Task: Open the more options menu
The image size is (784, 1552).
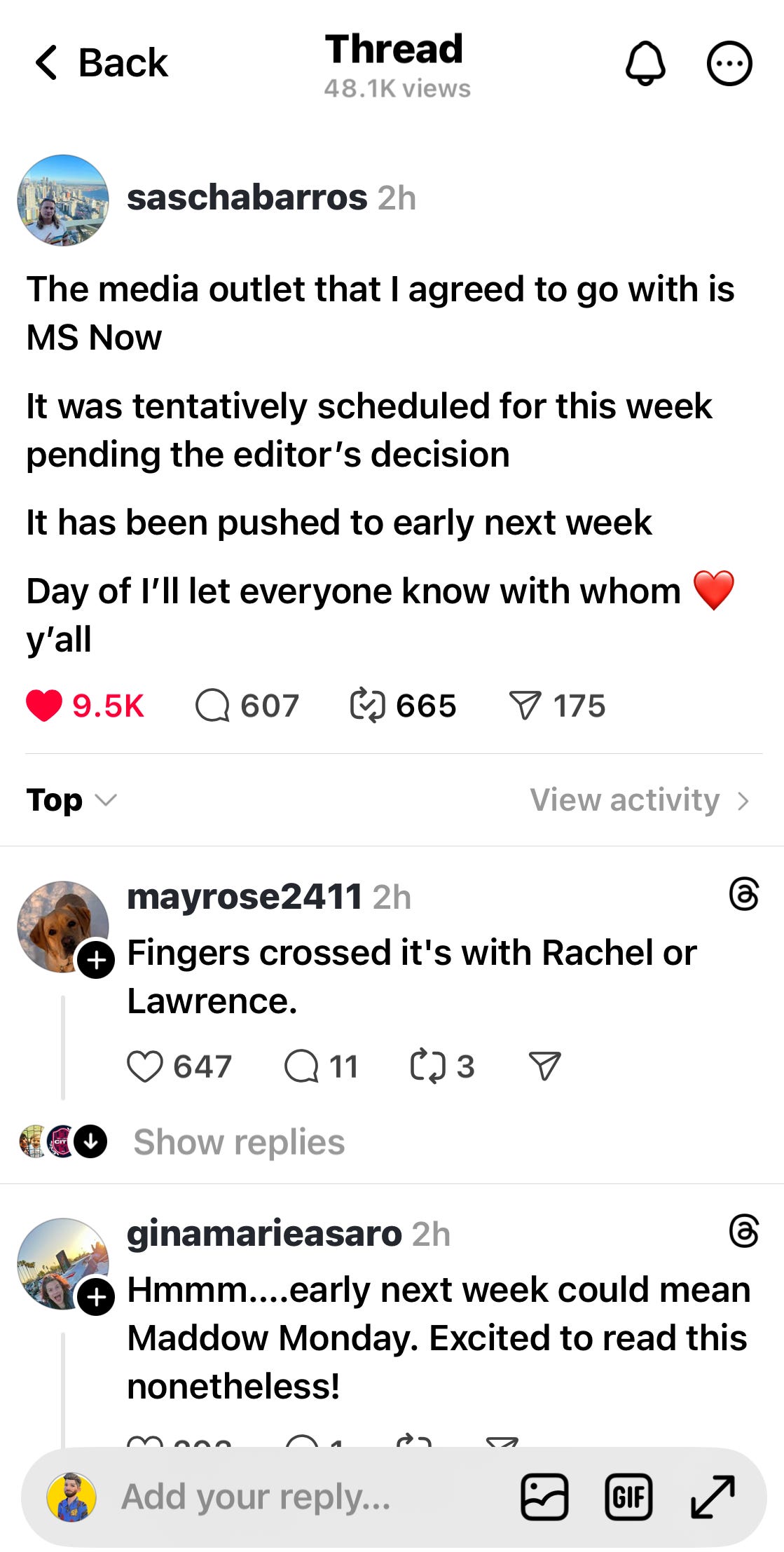Action: tap(729, 64)
